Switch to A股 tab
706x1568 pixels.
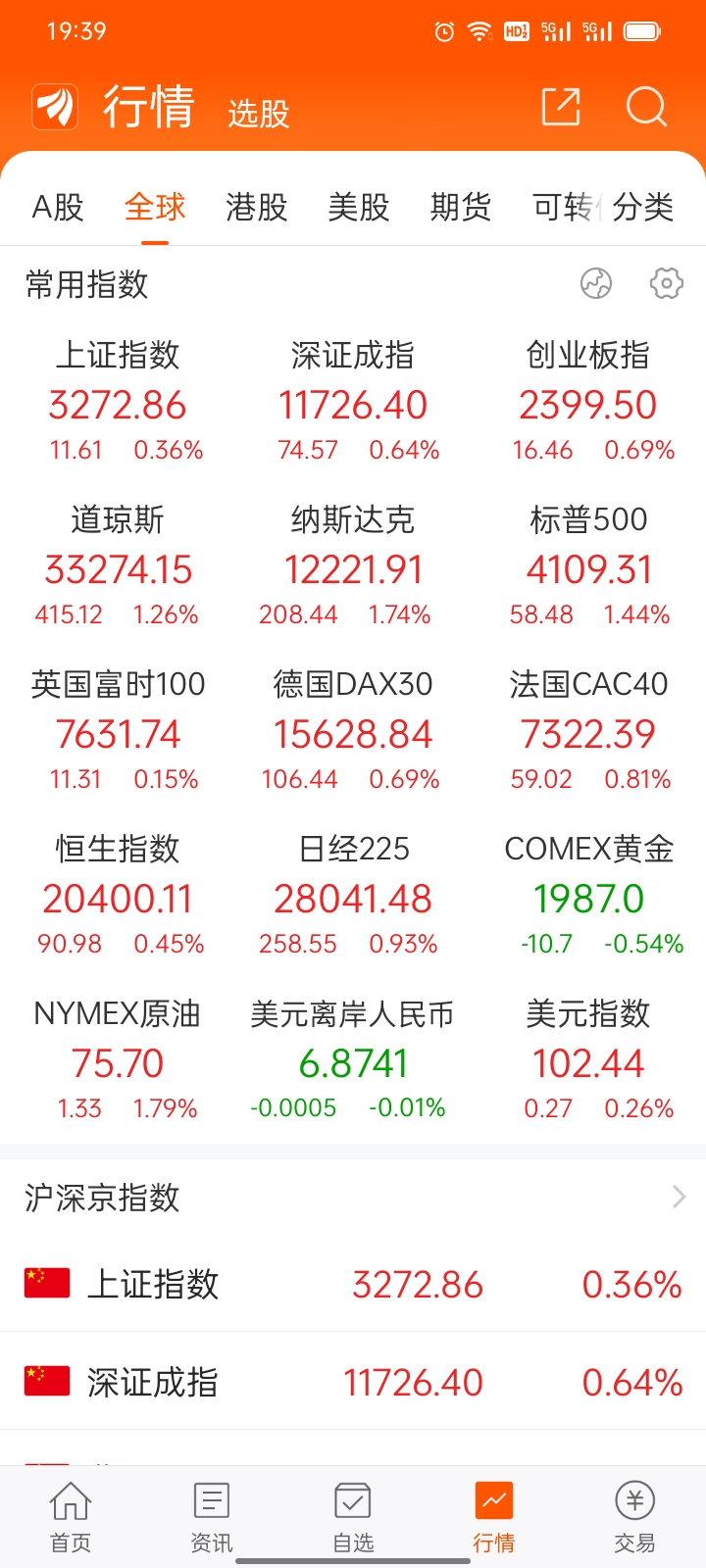pos(58,207)
